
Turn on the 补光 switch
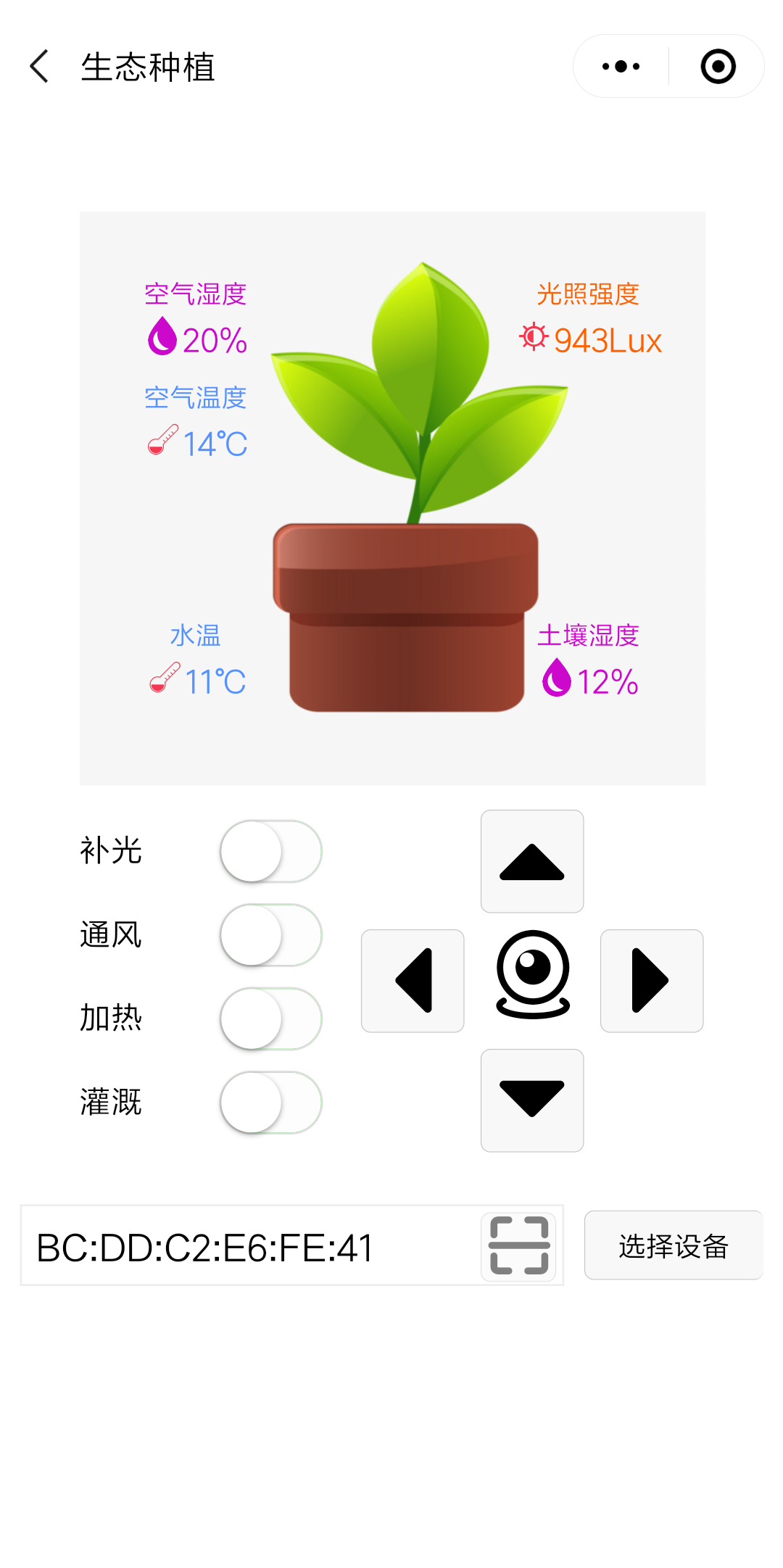pos(271,851)
